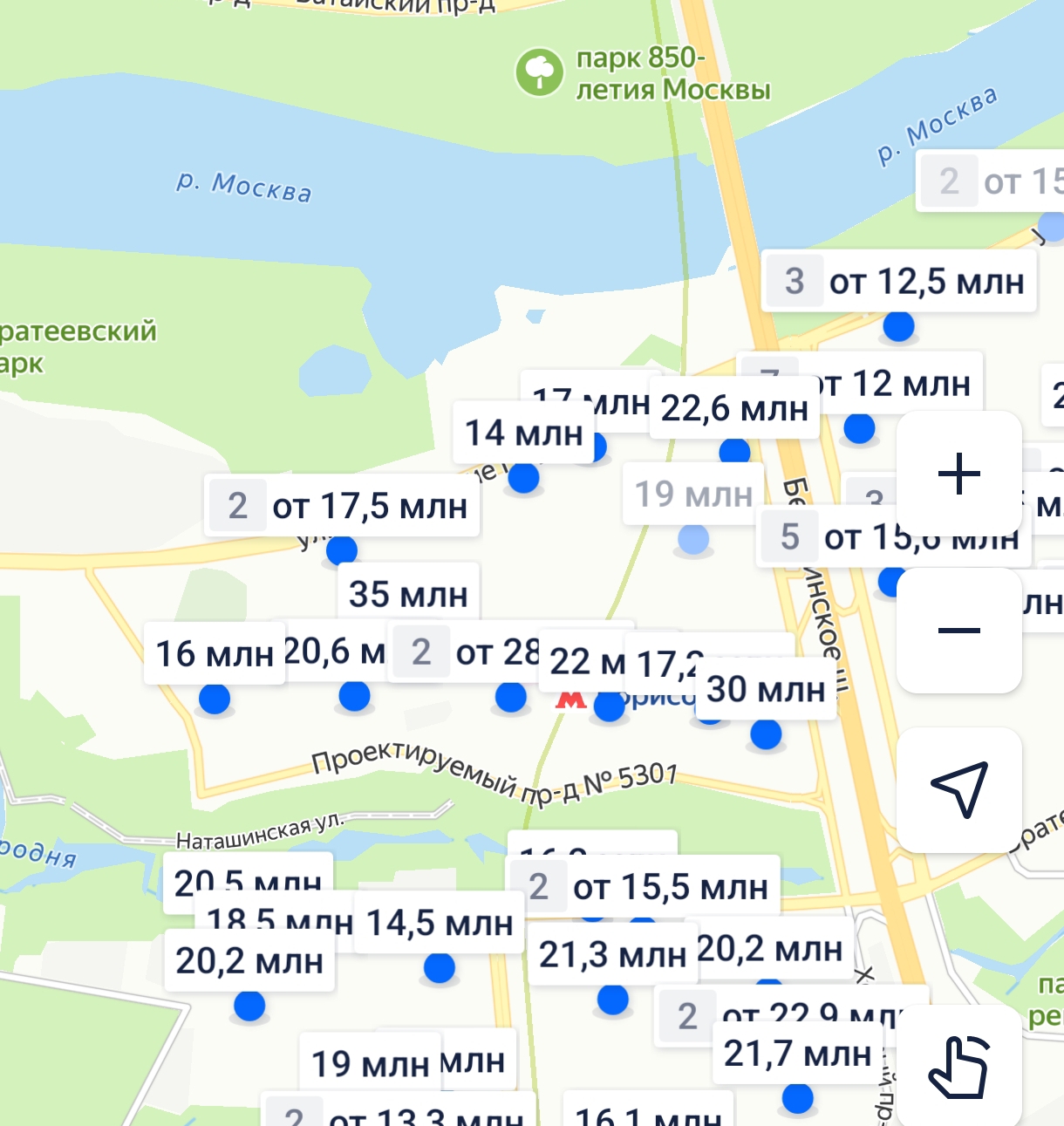Tap the 30 млн price marker
This screenshot has height=1126, width=1064.
pyautogui.click(x=766, y=690)
